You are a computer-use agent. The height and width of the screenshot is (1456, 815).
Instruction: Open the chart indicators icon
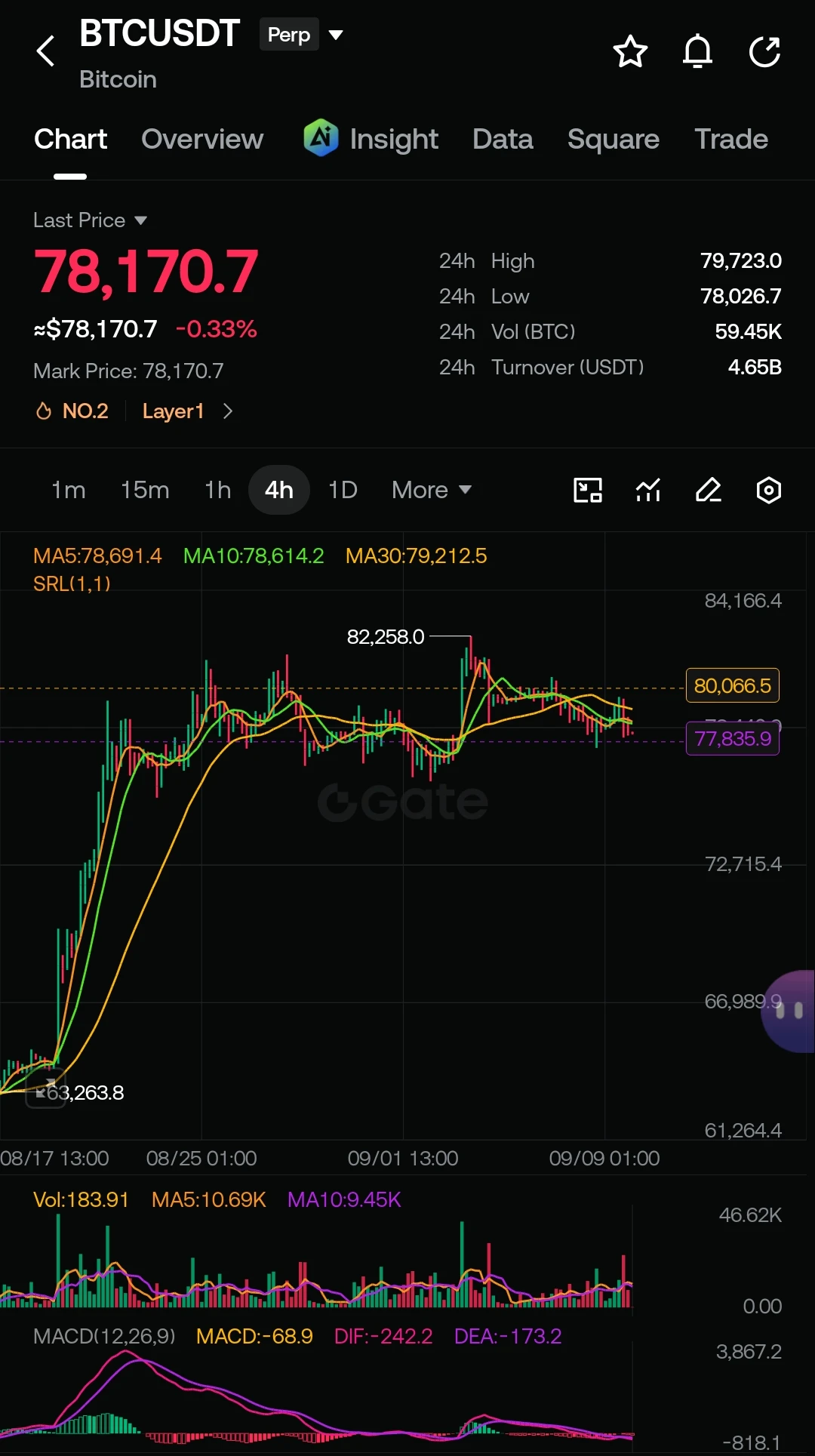647,490
